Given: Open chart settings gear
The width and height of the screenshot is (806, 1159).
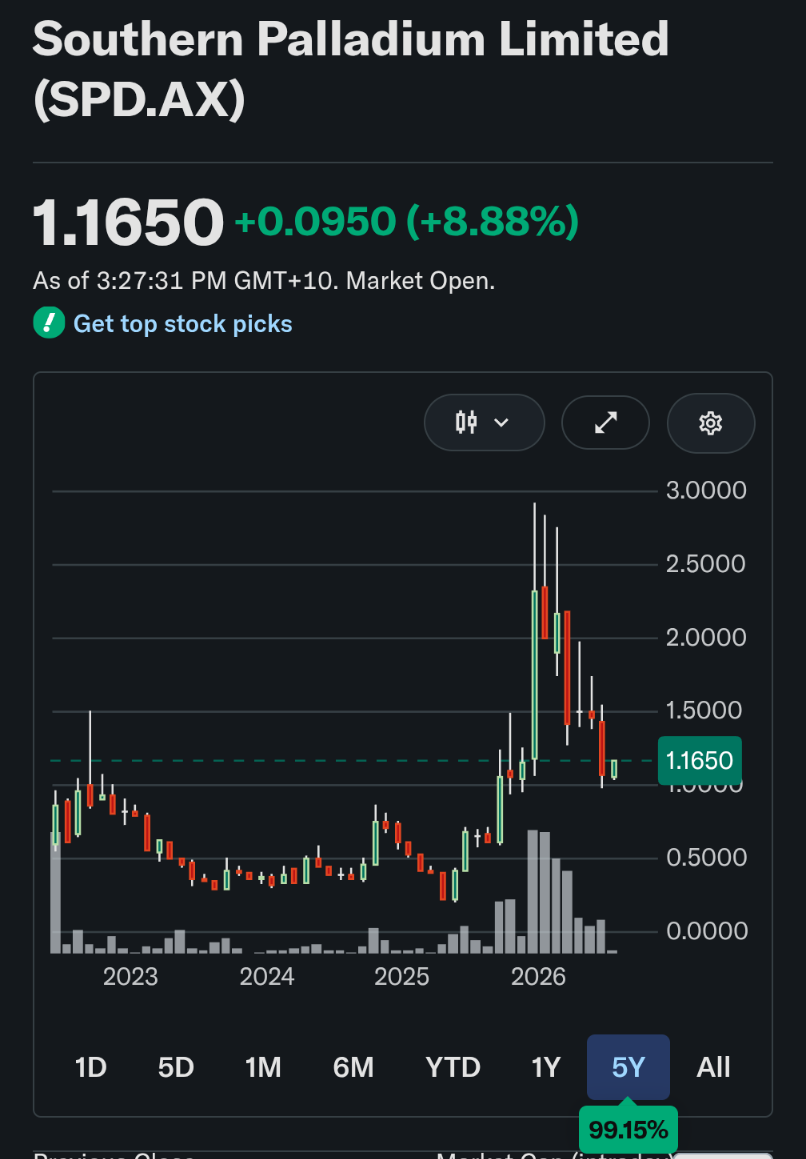Looking at the screenshot, I should [x=711, y=423].
